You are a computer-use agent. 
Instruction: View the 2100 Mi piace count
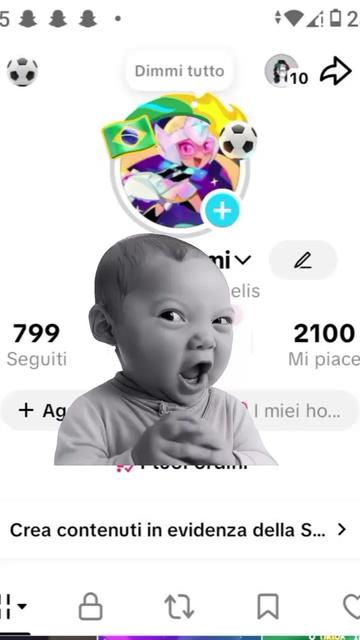coord(324,345)
